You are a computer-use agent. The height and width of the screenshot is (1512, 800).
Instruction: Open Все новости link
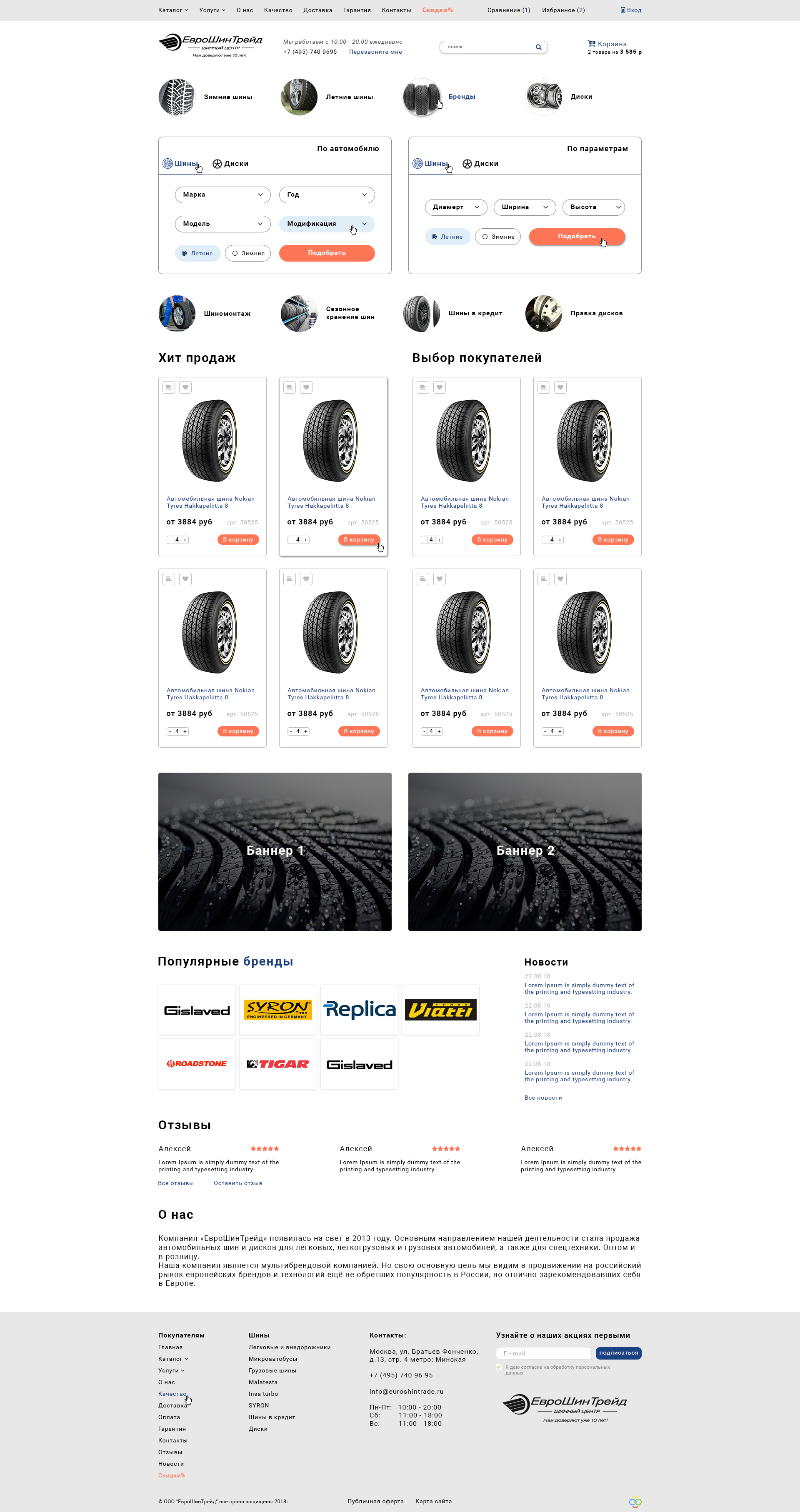point(543,1098)
